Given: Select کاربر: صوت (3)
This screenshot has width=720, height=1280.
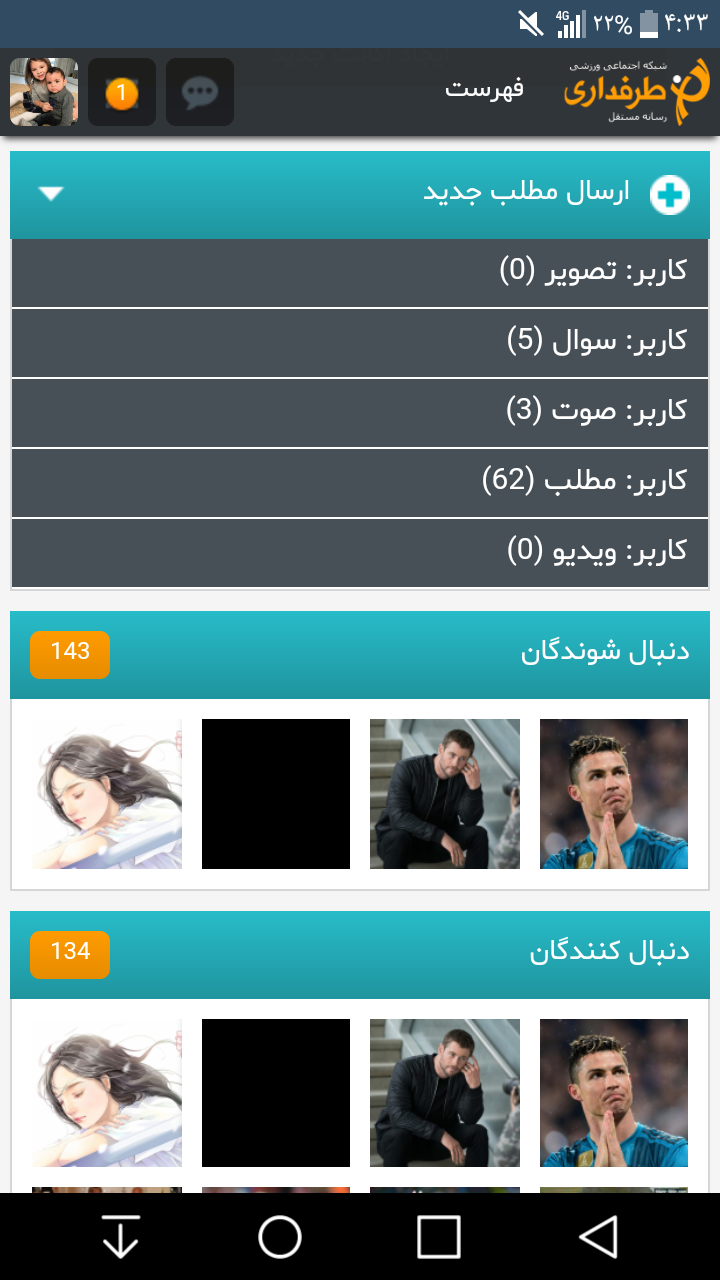Looking at the screenshot, I should click(360, 413).
